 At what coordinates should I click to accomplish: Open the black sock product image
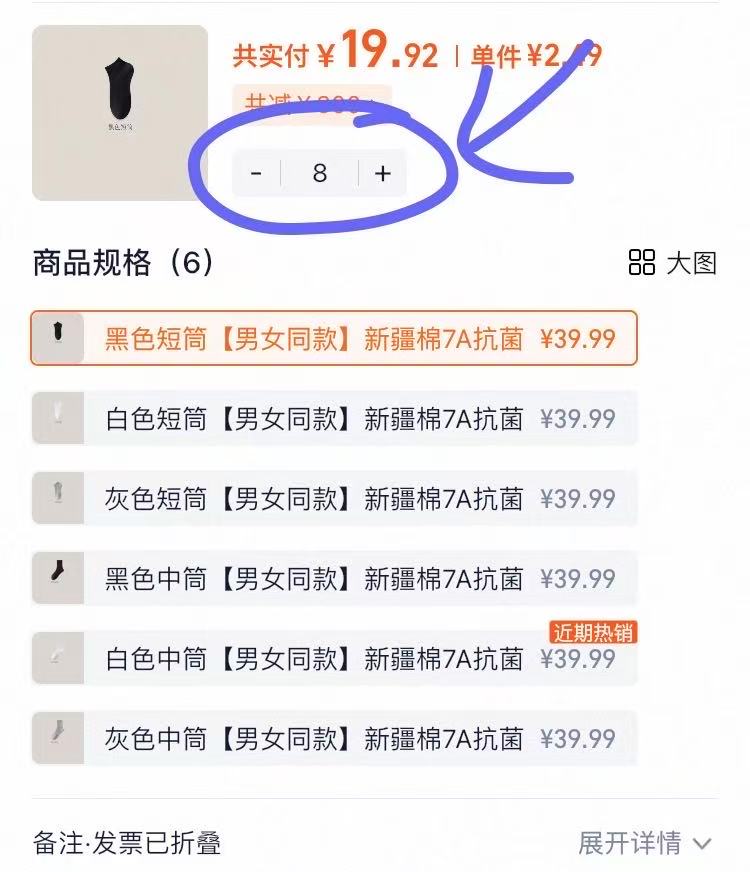click(x=119, y=113)
